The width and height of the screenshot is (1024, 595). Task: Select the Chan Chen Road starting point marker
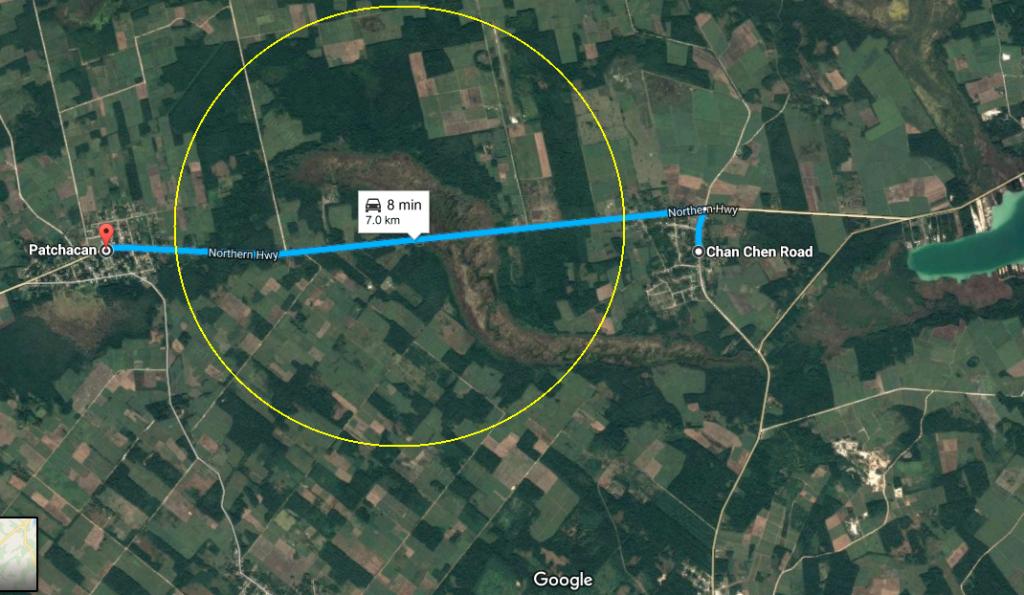point(698,252)
